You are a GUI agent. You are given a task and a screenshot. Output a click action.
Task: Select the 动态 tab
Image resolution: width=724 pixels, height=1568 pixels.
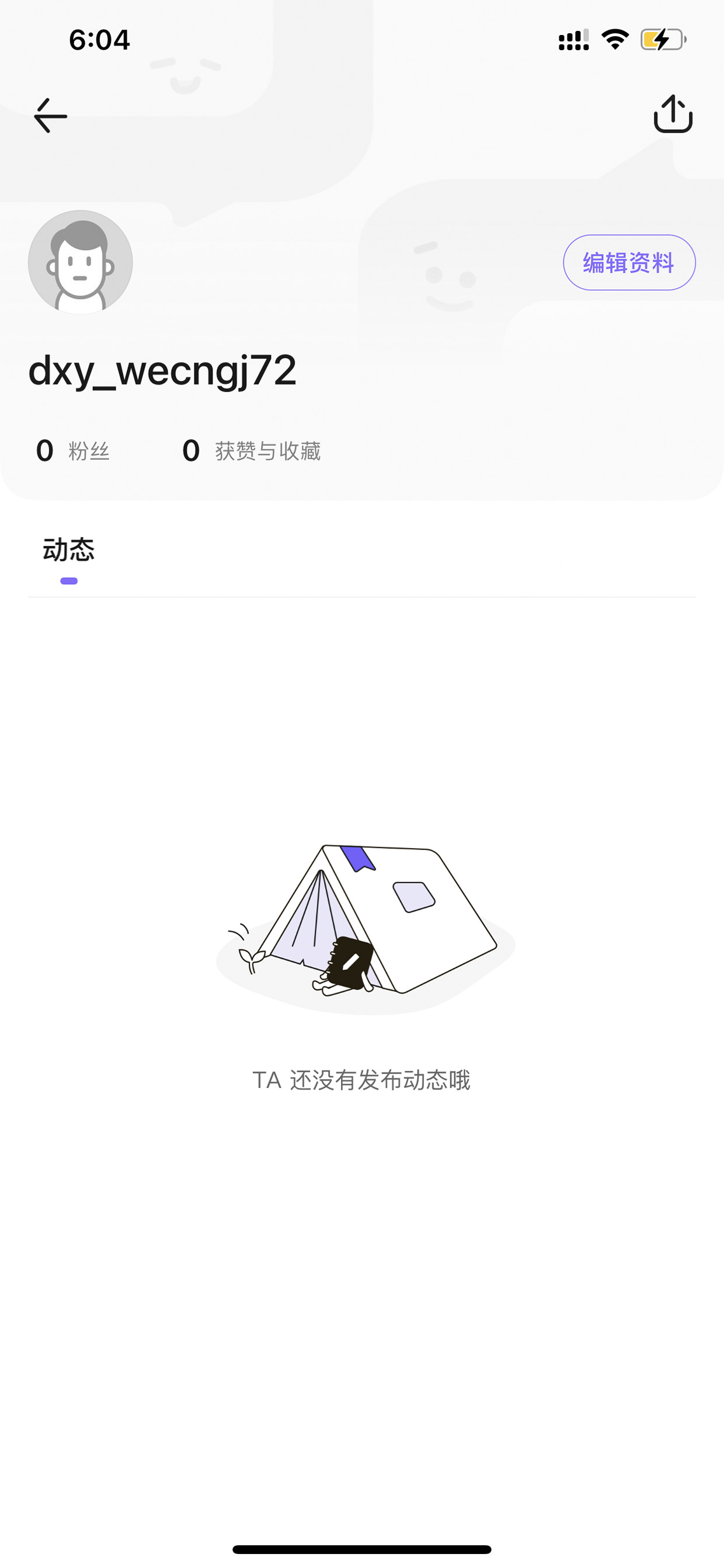pos(69,550)
